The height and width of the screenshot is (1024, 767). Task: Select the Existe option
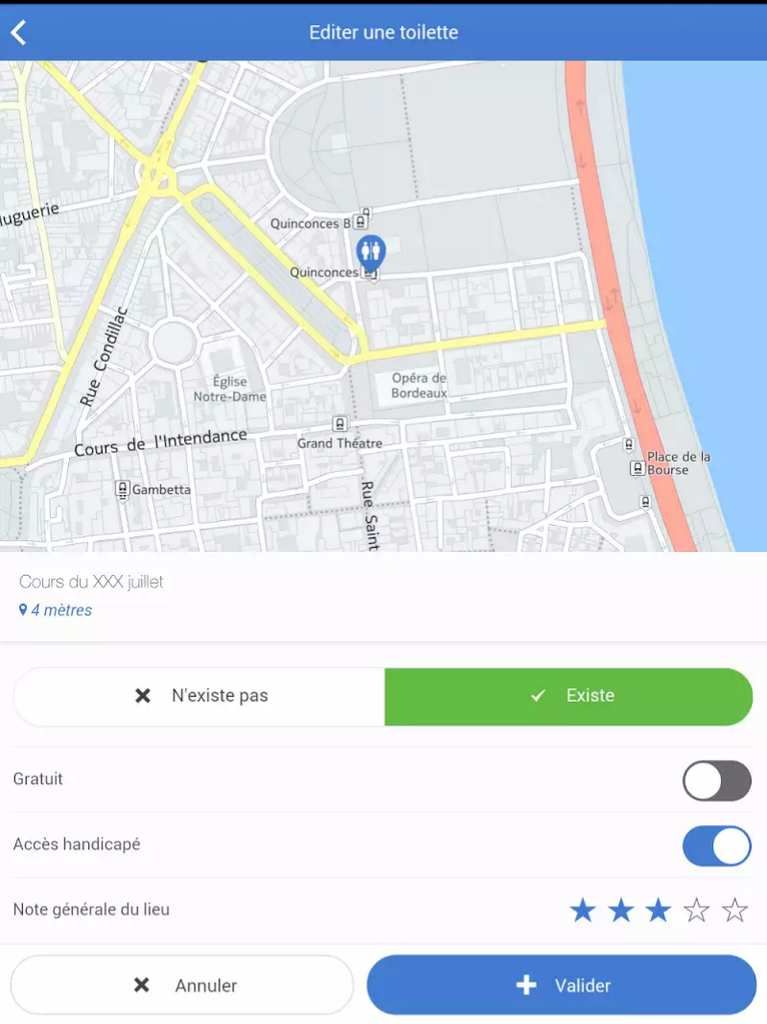568,696
